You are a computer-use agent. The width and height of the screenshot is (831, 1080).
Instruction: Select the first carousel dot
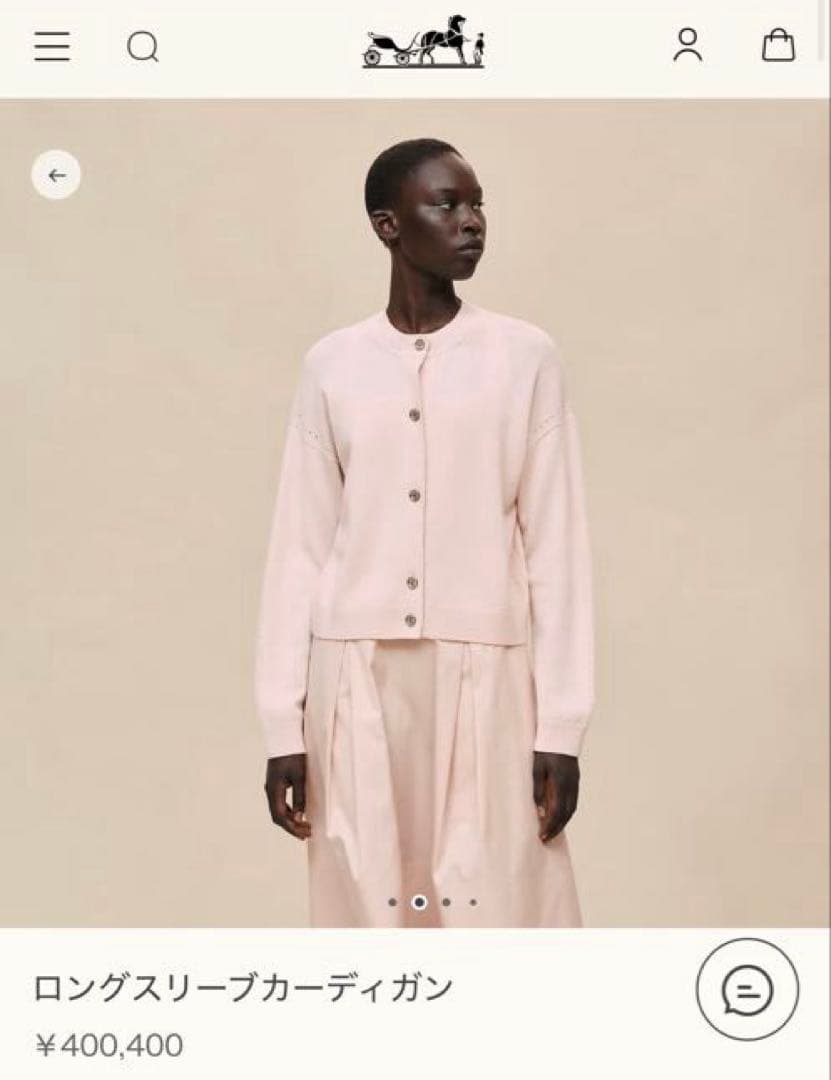coord(393,903)
